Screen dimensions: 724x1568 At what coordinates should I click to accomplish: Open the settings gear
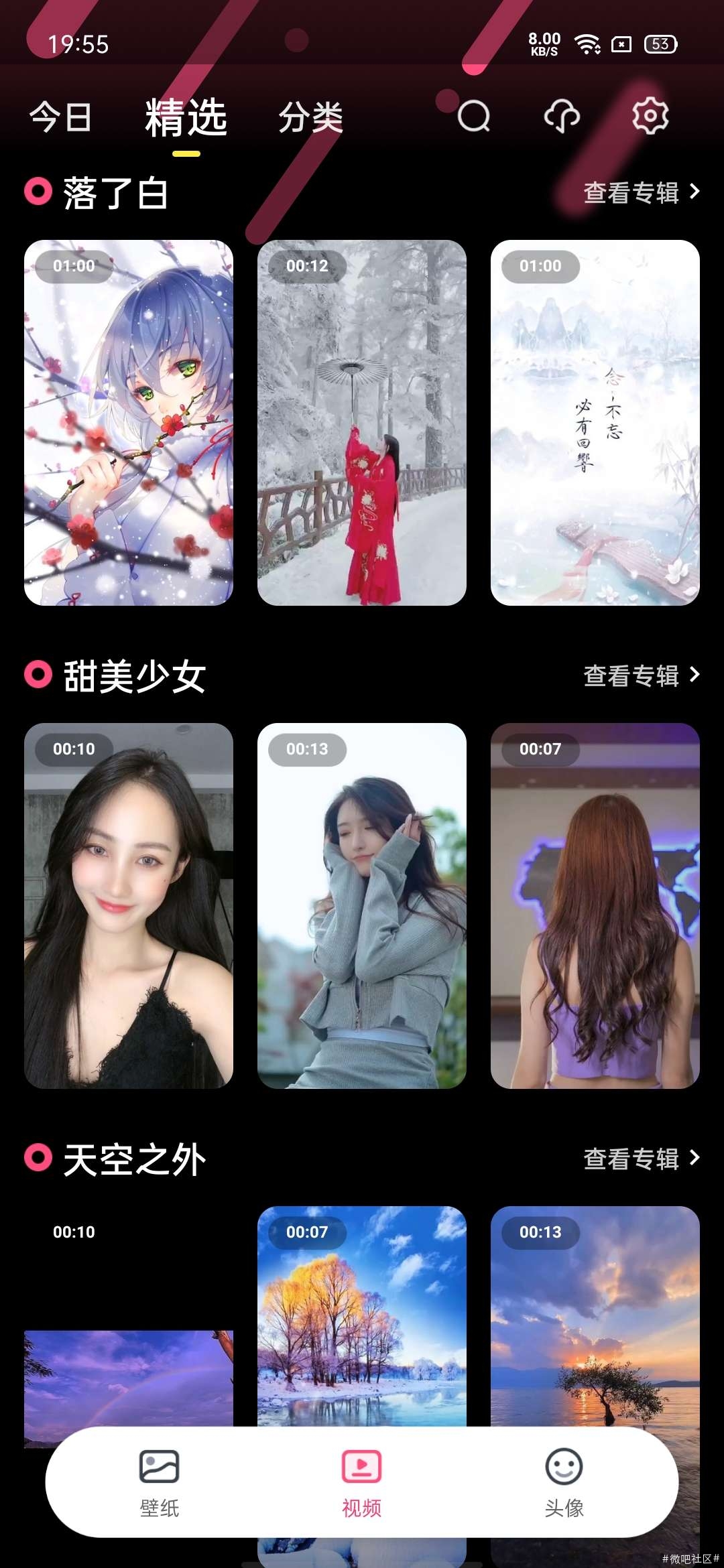650,117
